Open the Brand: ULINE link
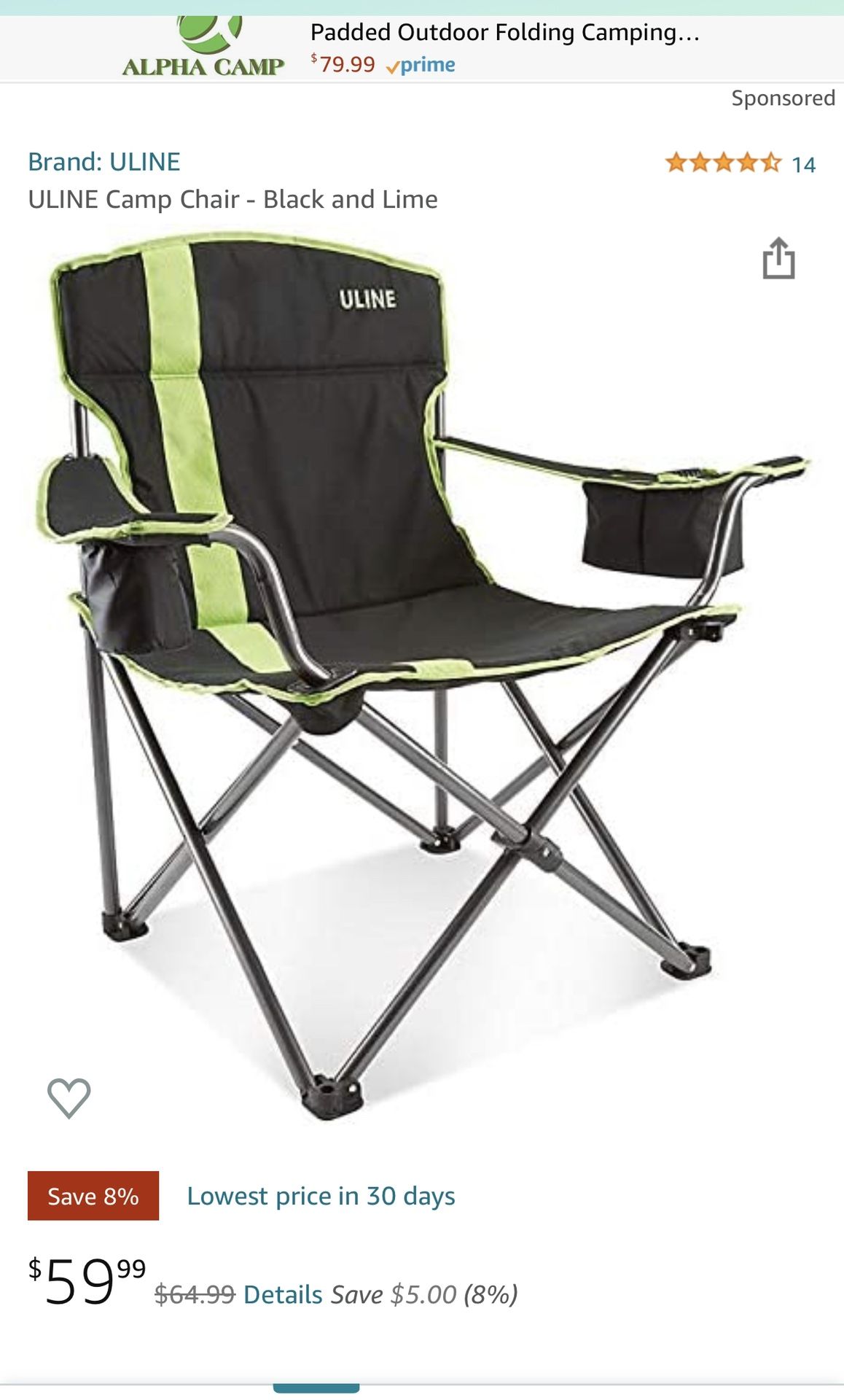The width and height of the screenshot is (844, 1400). click(104, 162)
